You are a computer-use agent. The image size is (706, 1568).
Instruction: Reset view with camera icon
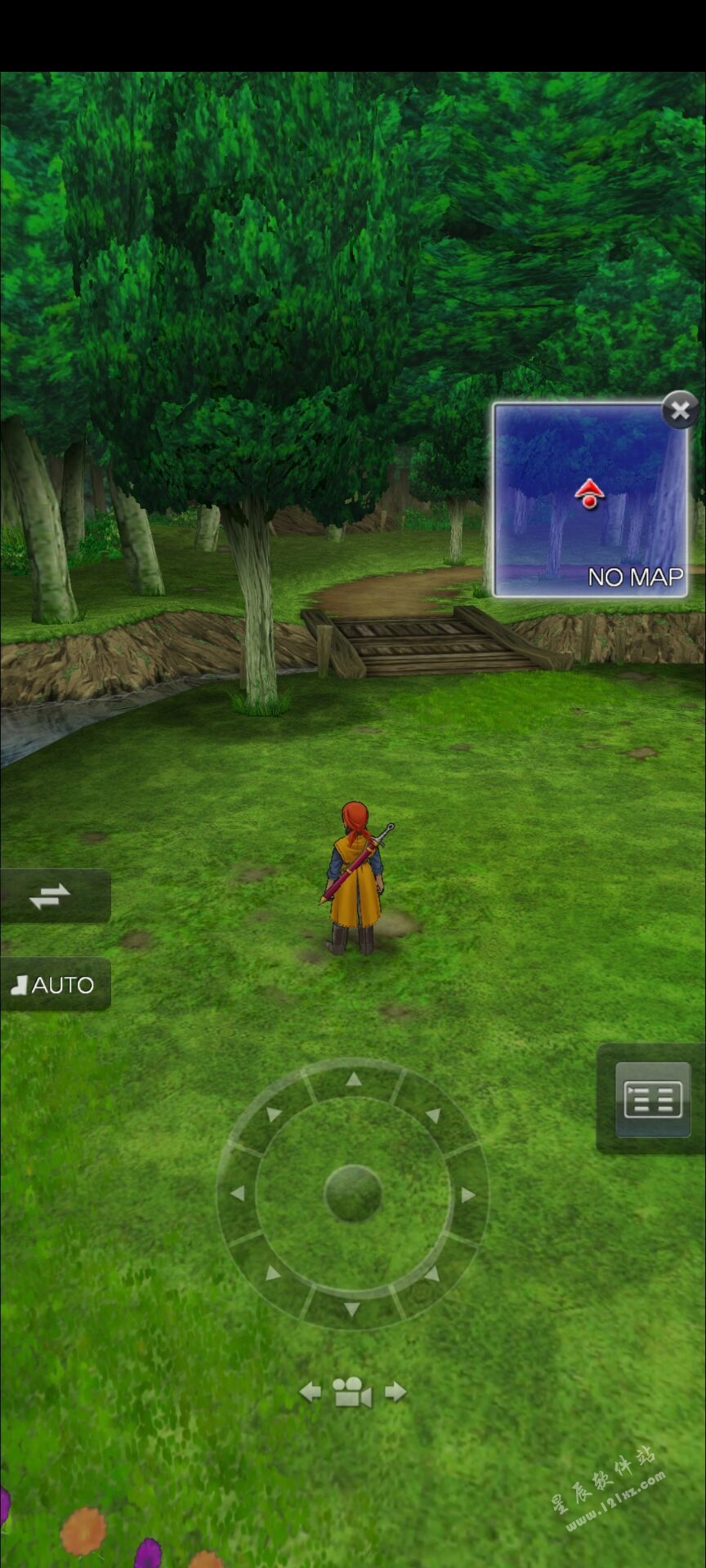point(353,1392)
